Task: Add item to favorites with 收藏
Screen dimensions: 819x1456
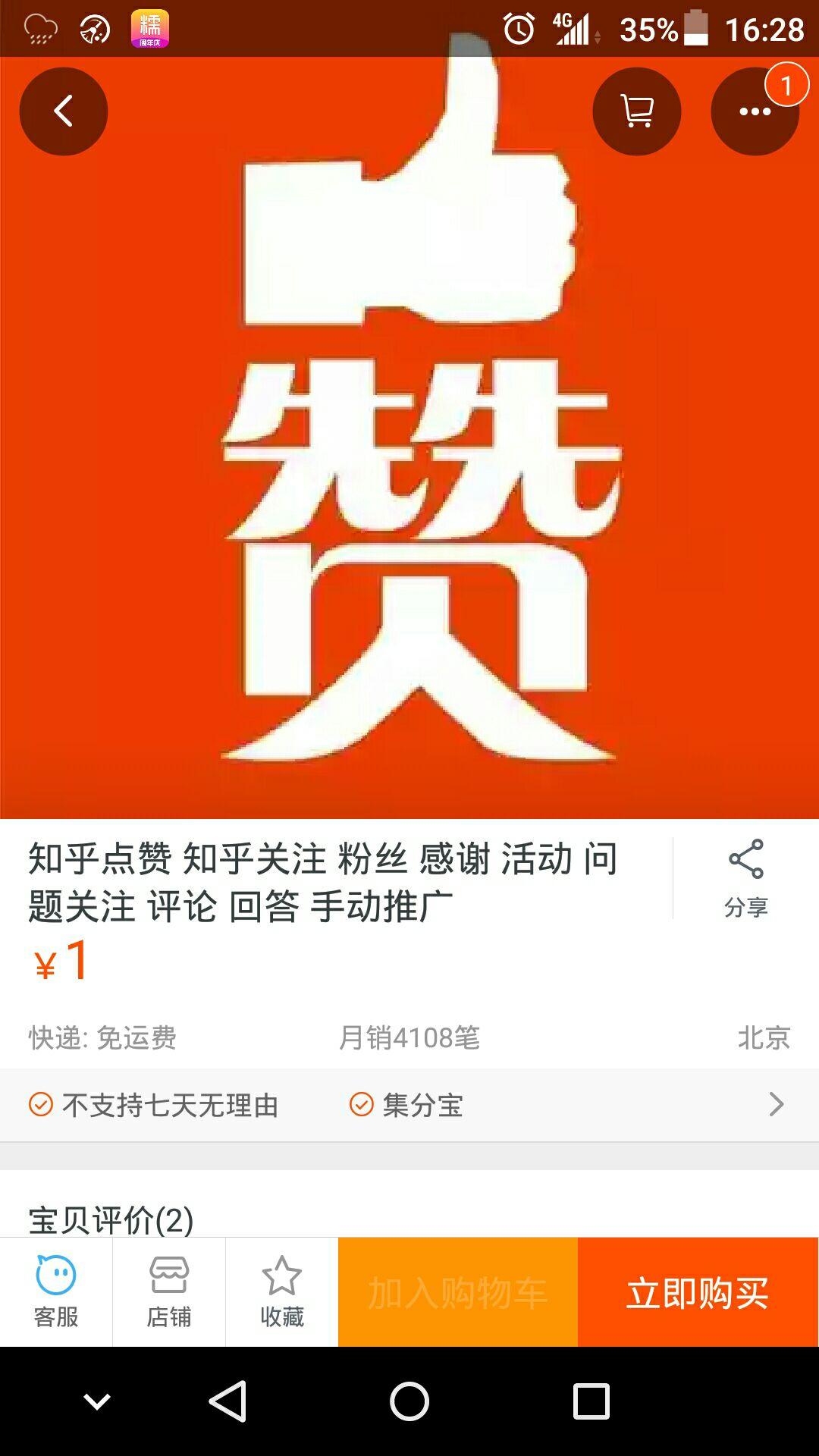Action: 281,1291
